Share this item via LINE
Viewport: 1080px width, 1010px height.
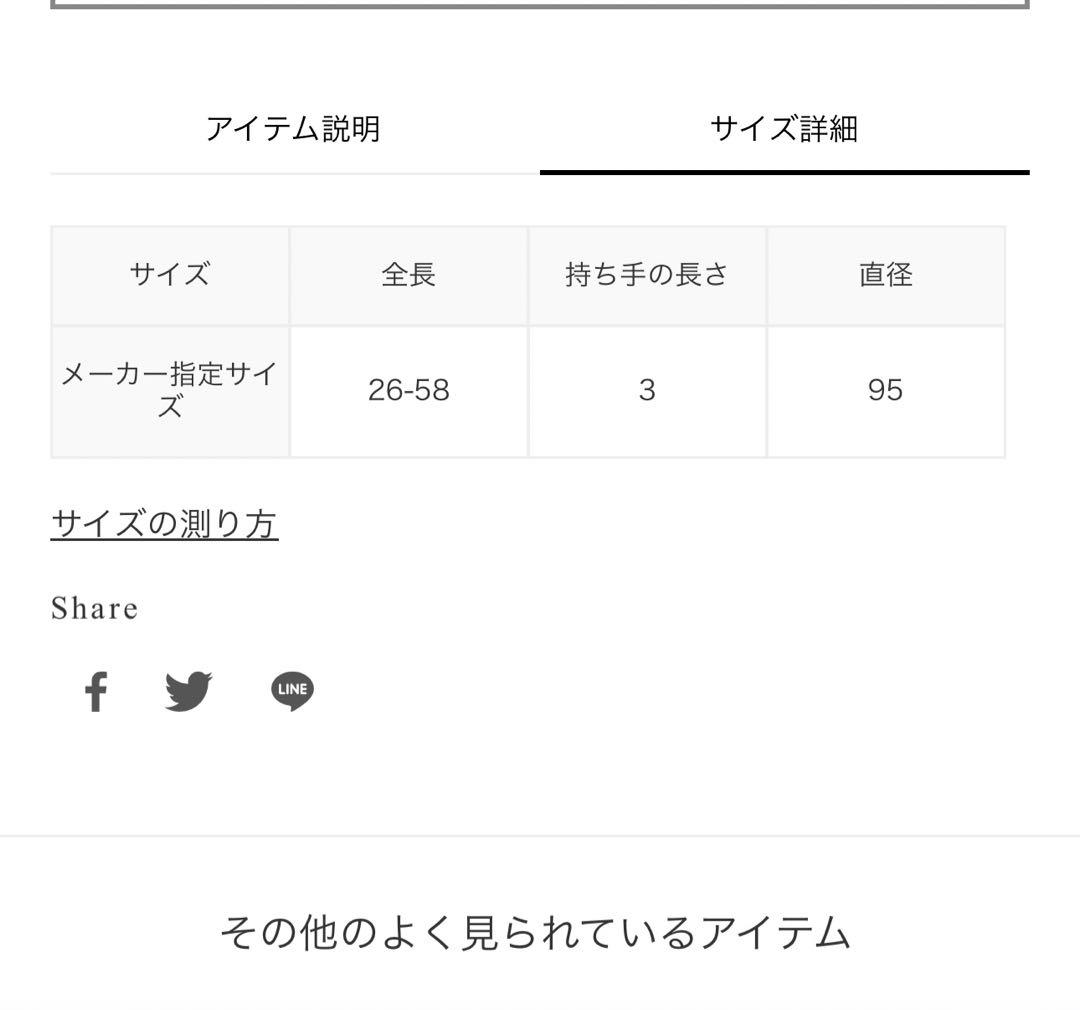(293, 691)
